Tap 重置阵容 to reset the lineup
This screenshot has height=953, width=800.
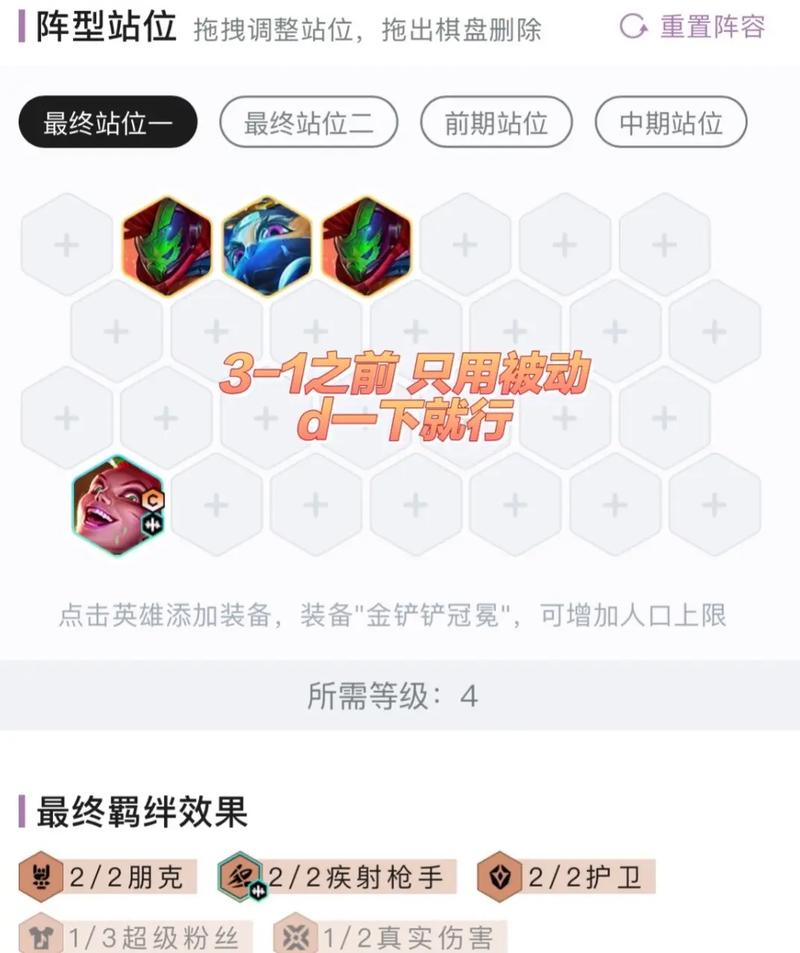pos(693,27)
